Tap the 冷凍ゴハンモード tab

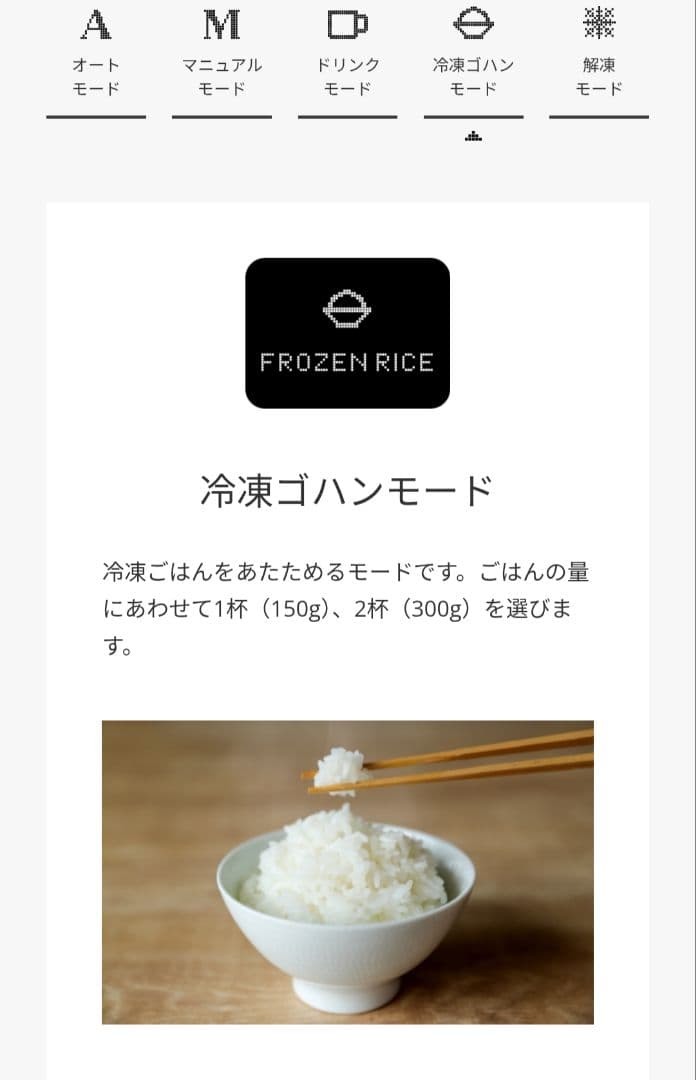[473, 58]
